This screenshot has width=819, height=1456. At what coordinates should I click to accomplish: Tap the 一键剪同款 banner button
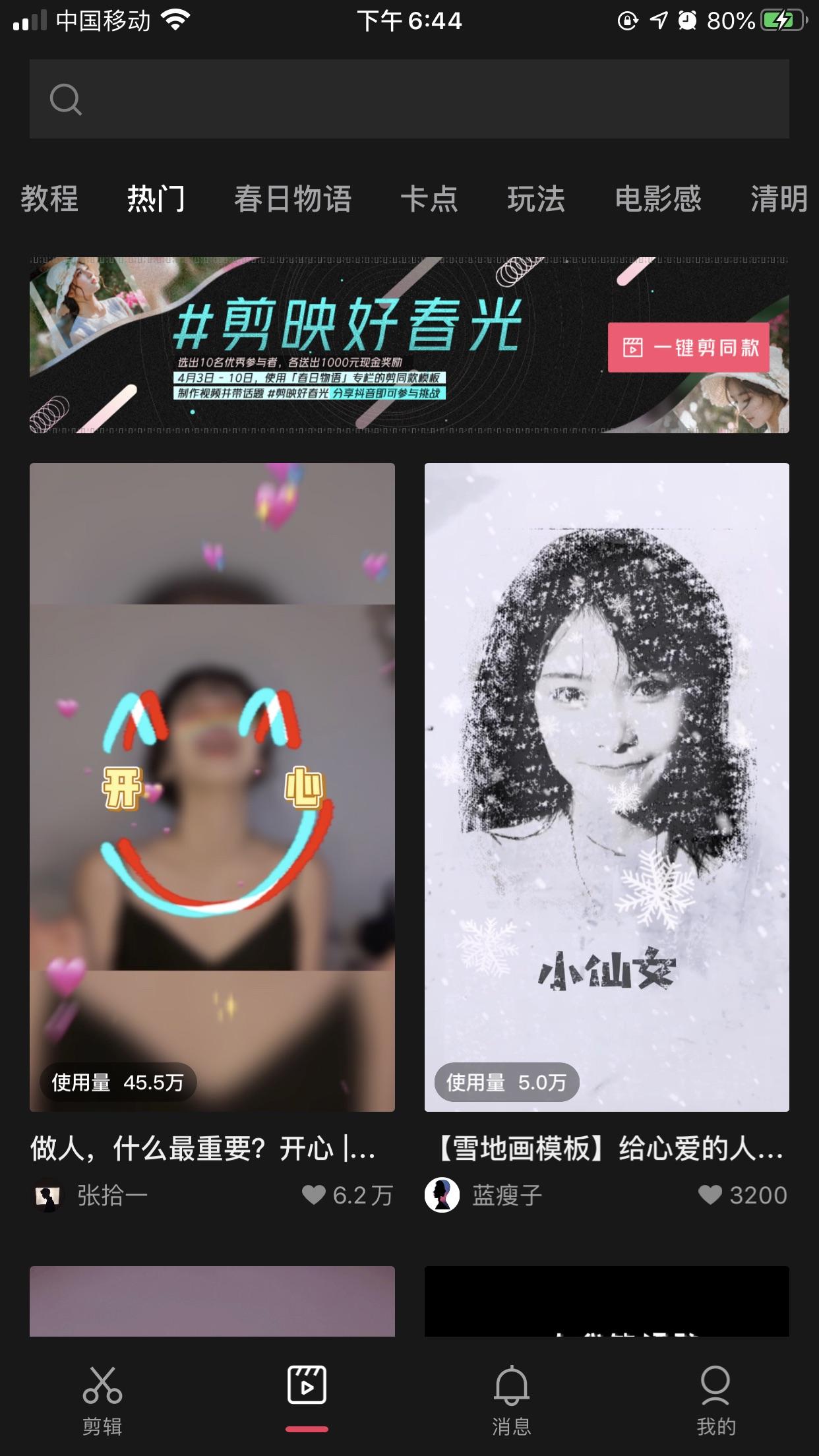coord(688,348)
